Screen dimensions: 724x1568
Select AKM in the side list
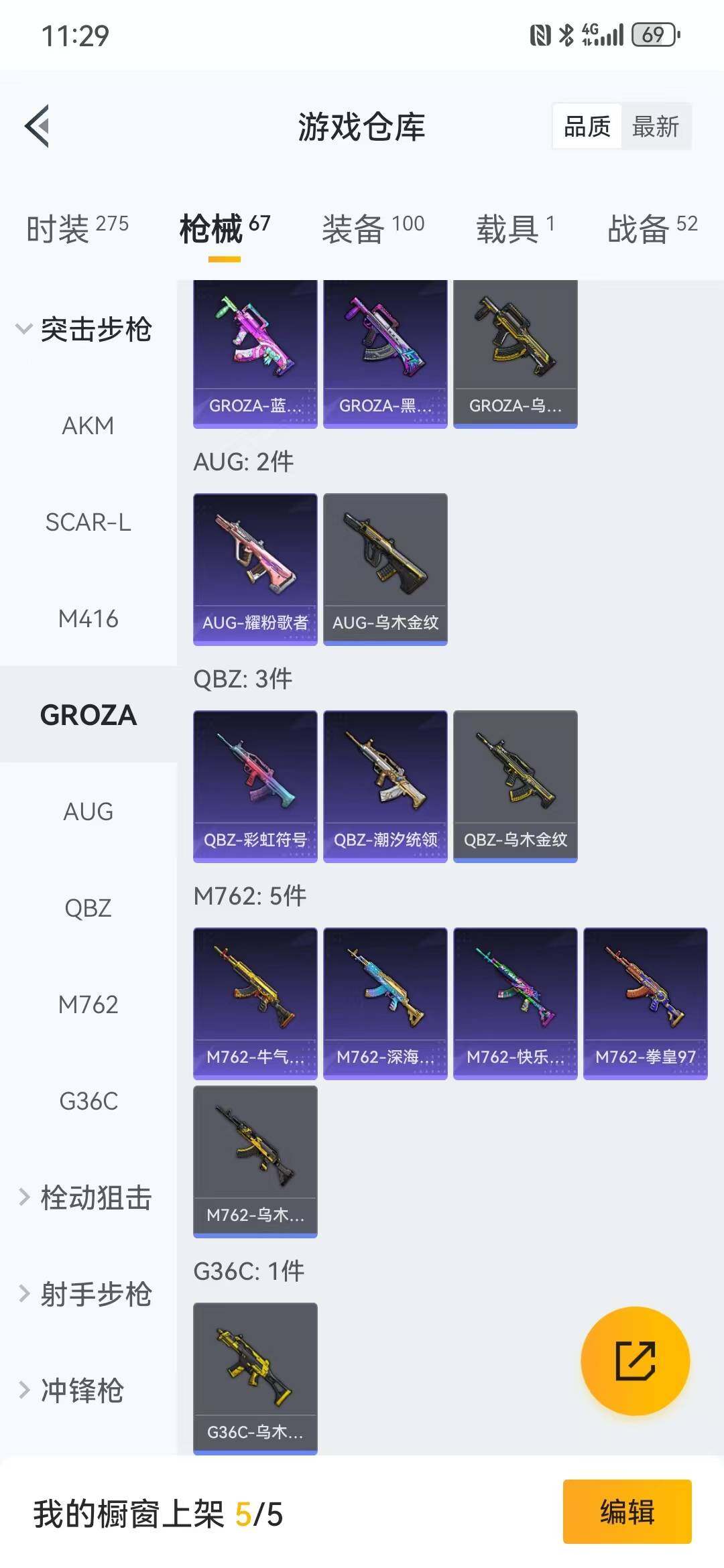88,426
